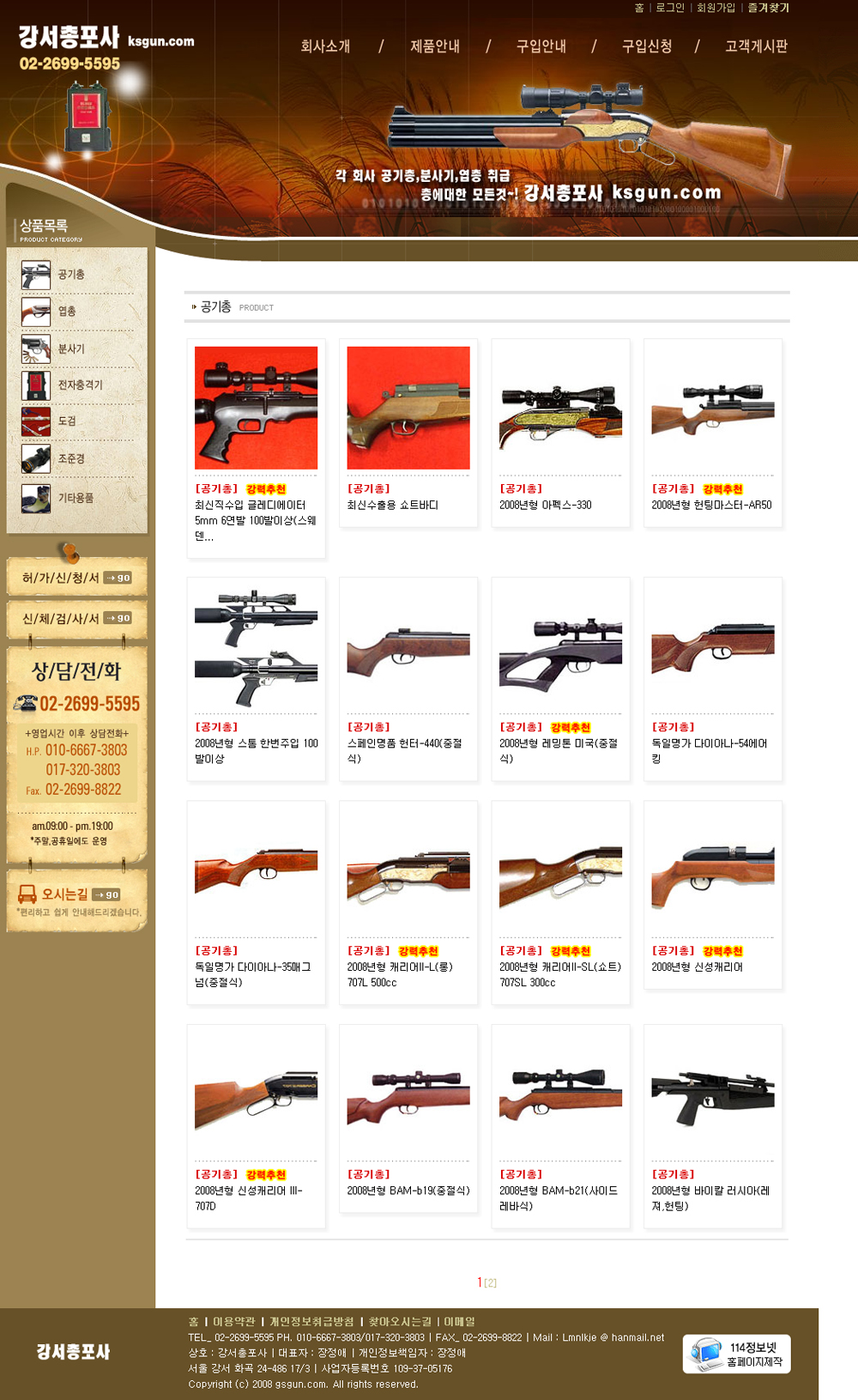Image resolution: width=858 pixels, height=1400 pixels.
Task: Tap the 신/체/검/사/서 go button
Action: pyautogui.click(x=118, y=618)
